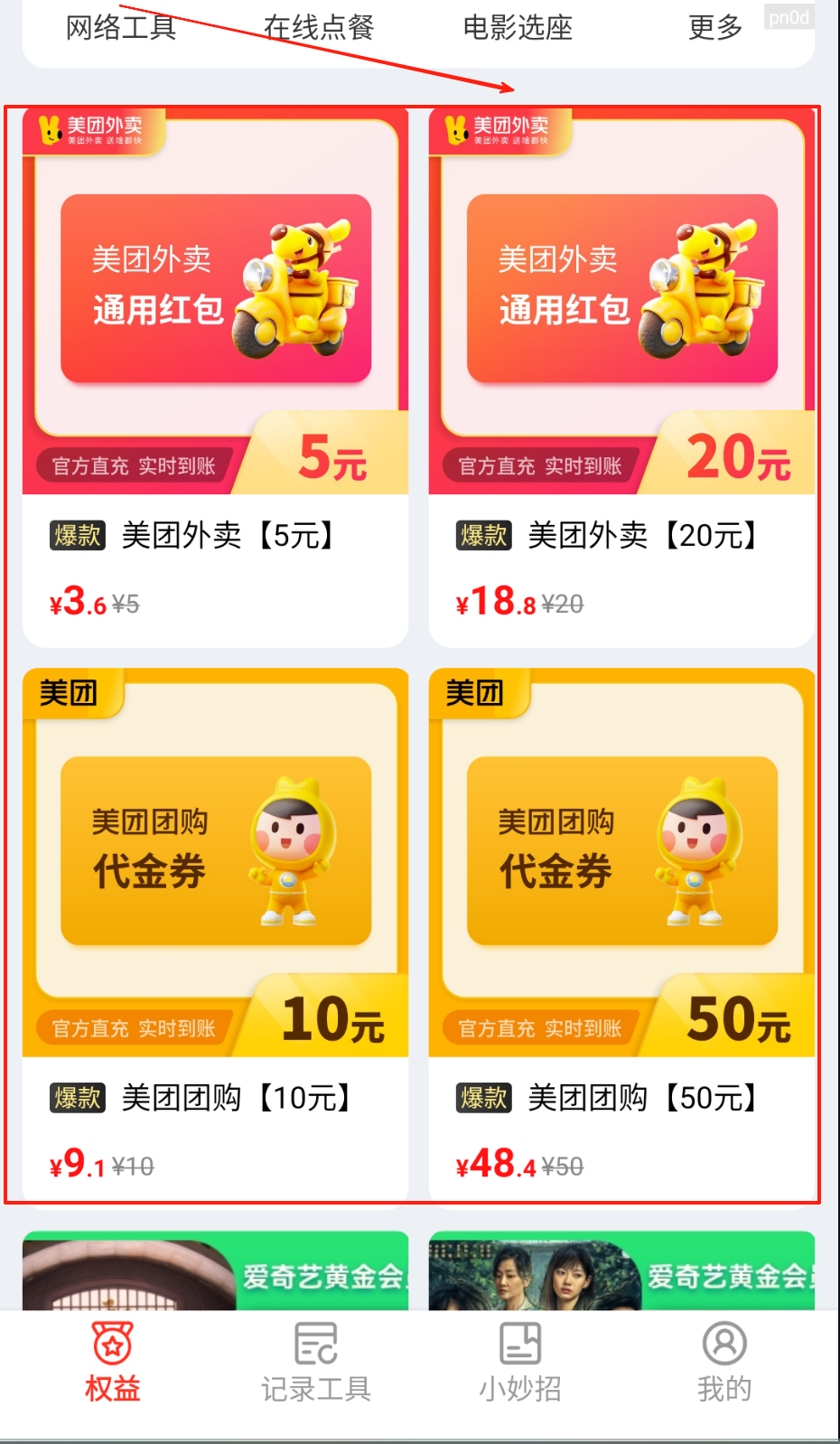
Task: Switch to the 记录工具 tab
Action: point(316,1362)
